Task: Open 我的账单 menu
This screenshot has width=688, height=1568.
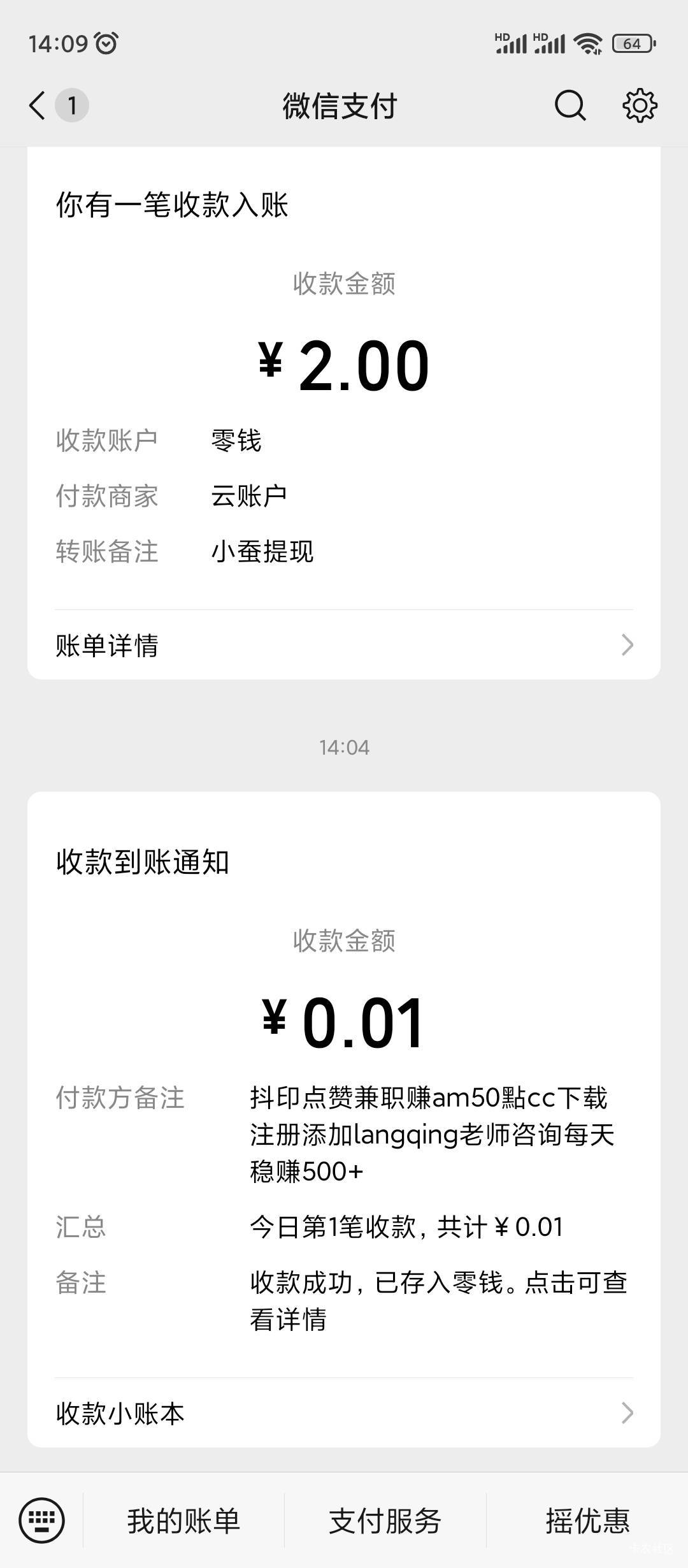Action: point(183,1521)
